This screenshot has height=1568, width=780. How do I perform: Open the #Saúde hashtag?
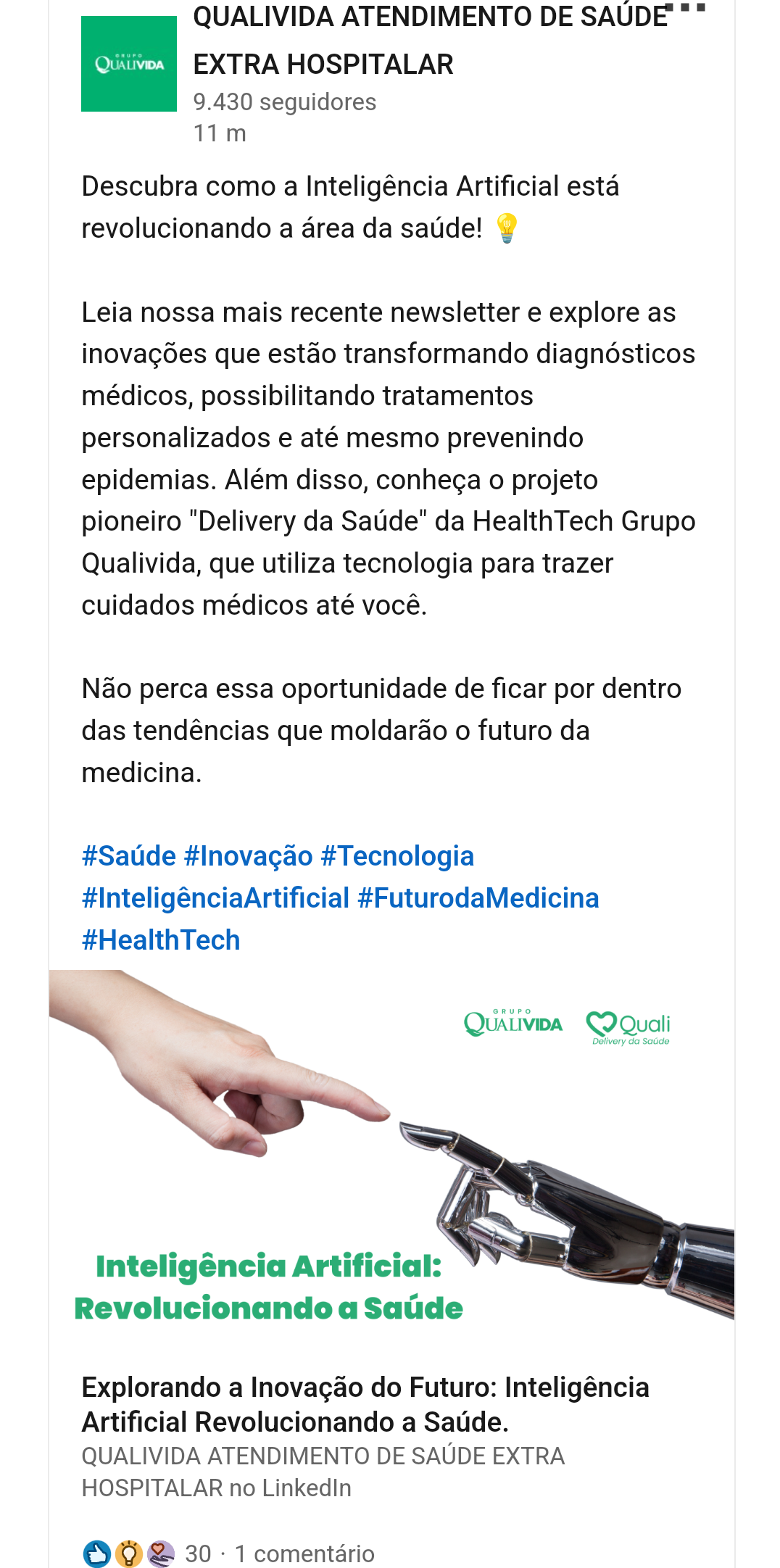pos(129,856)
